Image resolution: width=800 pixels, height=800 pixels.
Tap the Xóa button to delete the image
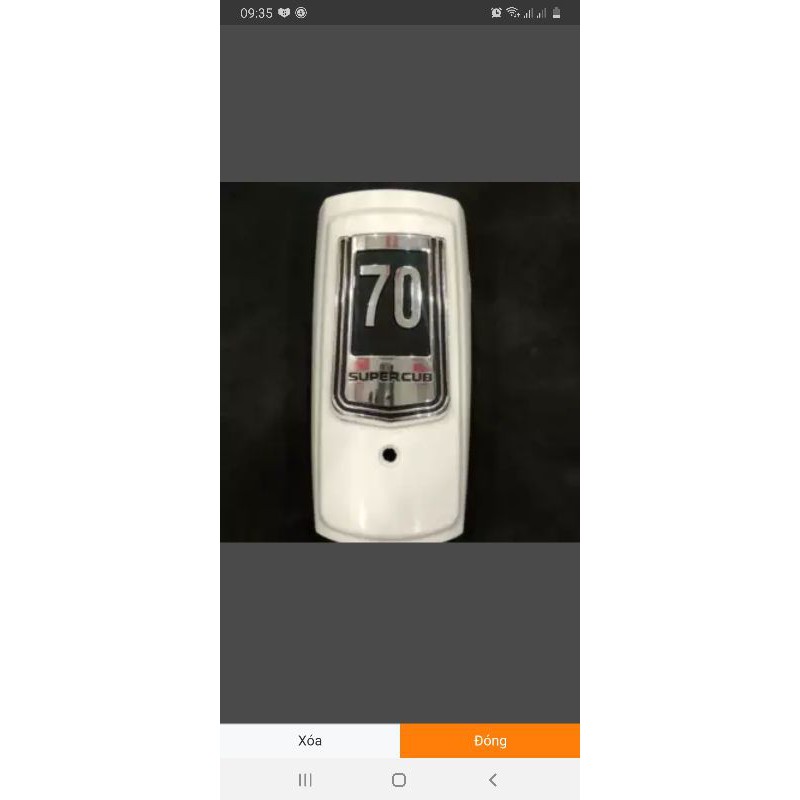point(310,741)
